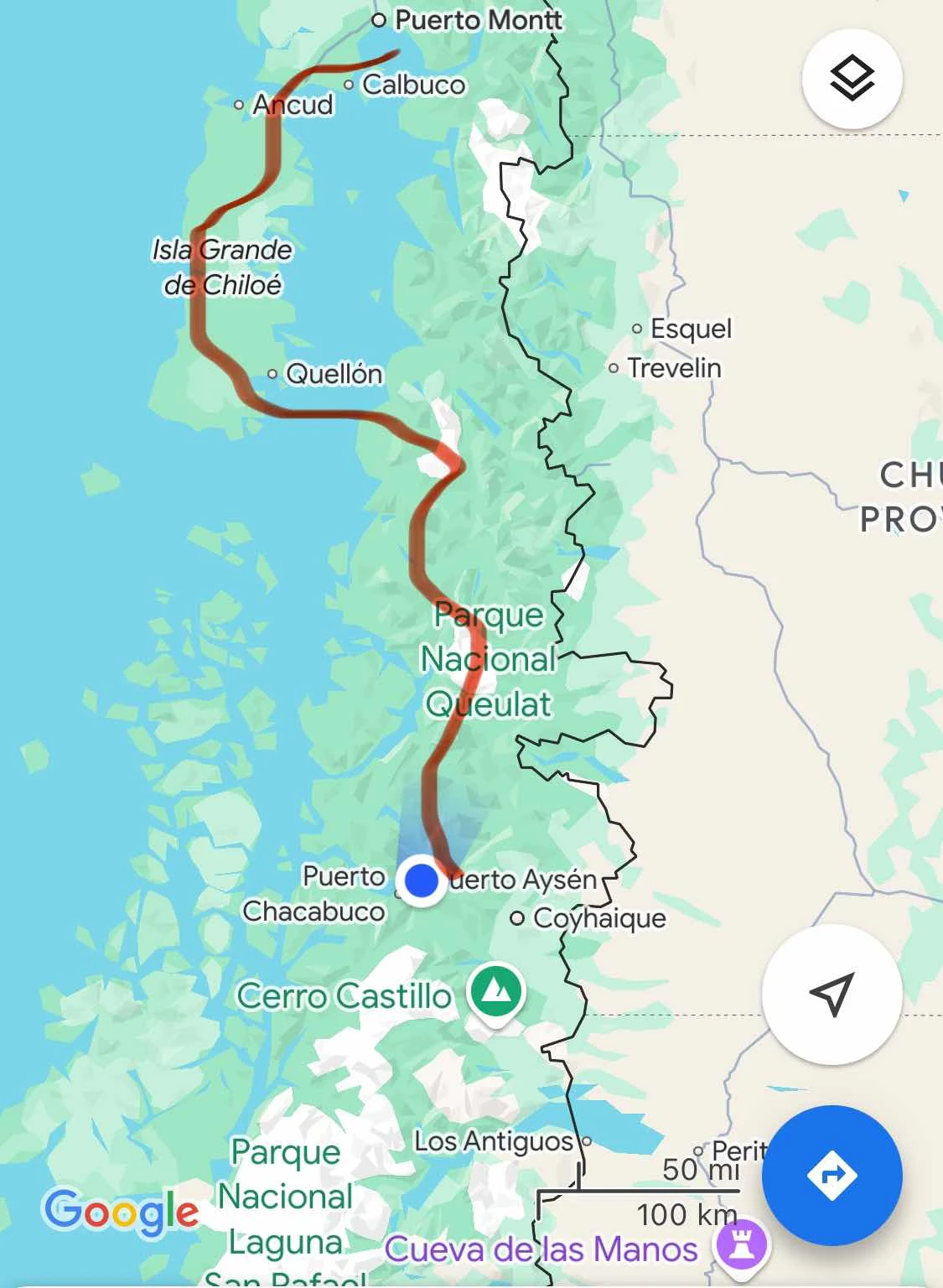
Task: Open the blue directions button
Action: coord(832,1175)
